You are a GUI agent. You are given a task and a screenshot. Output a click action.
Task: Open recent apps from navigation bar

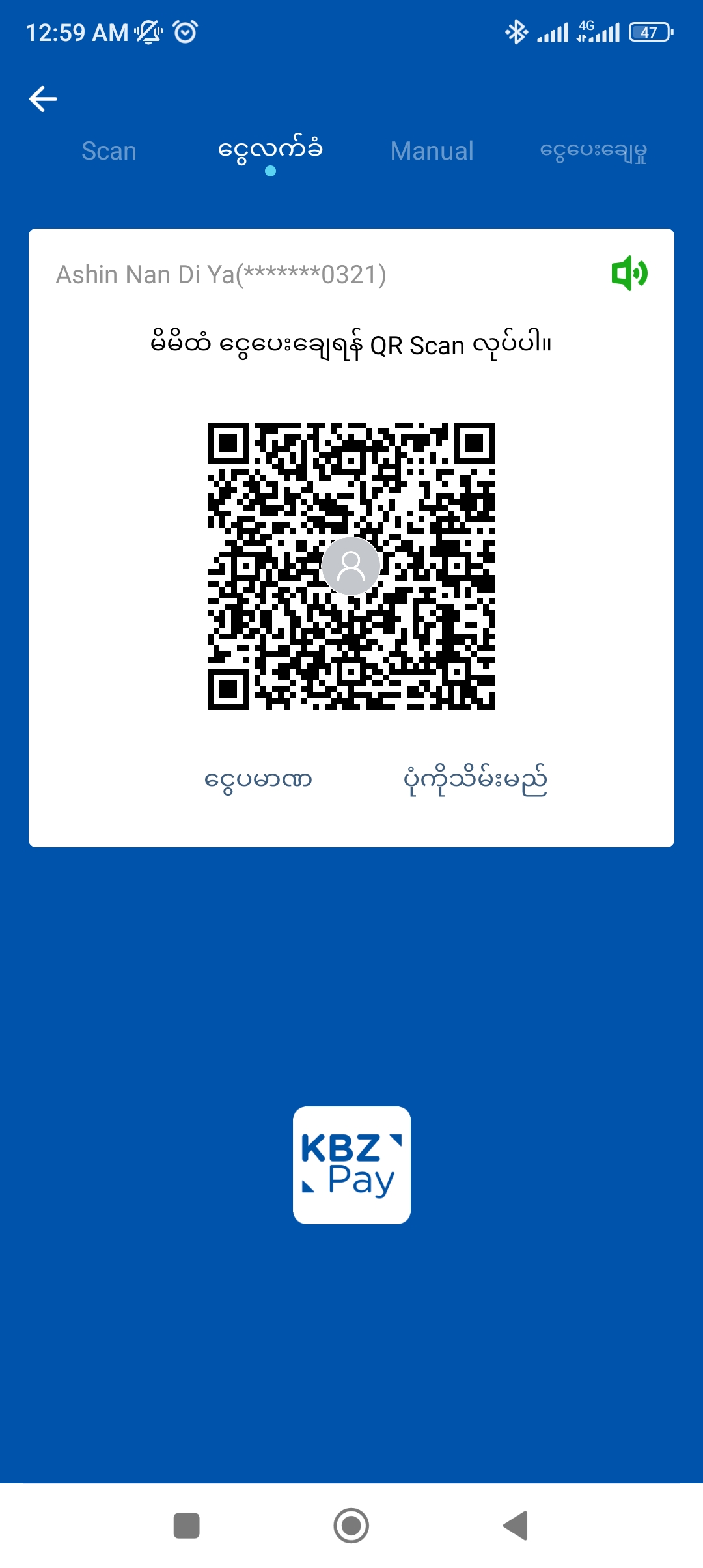187,1525
